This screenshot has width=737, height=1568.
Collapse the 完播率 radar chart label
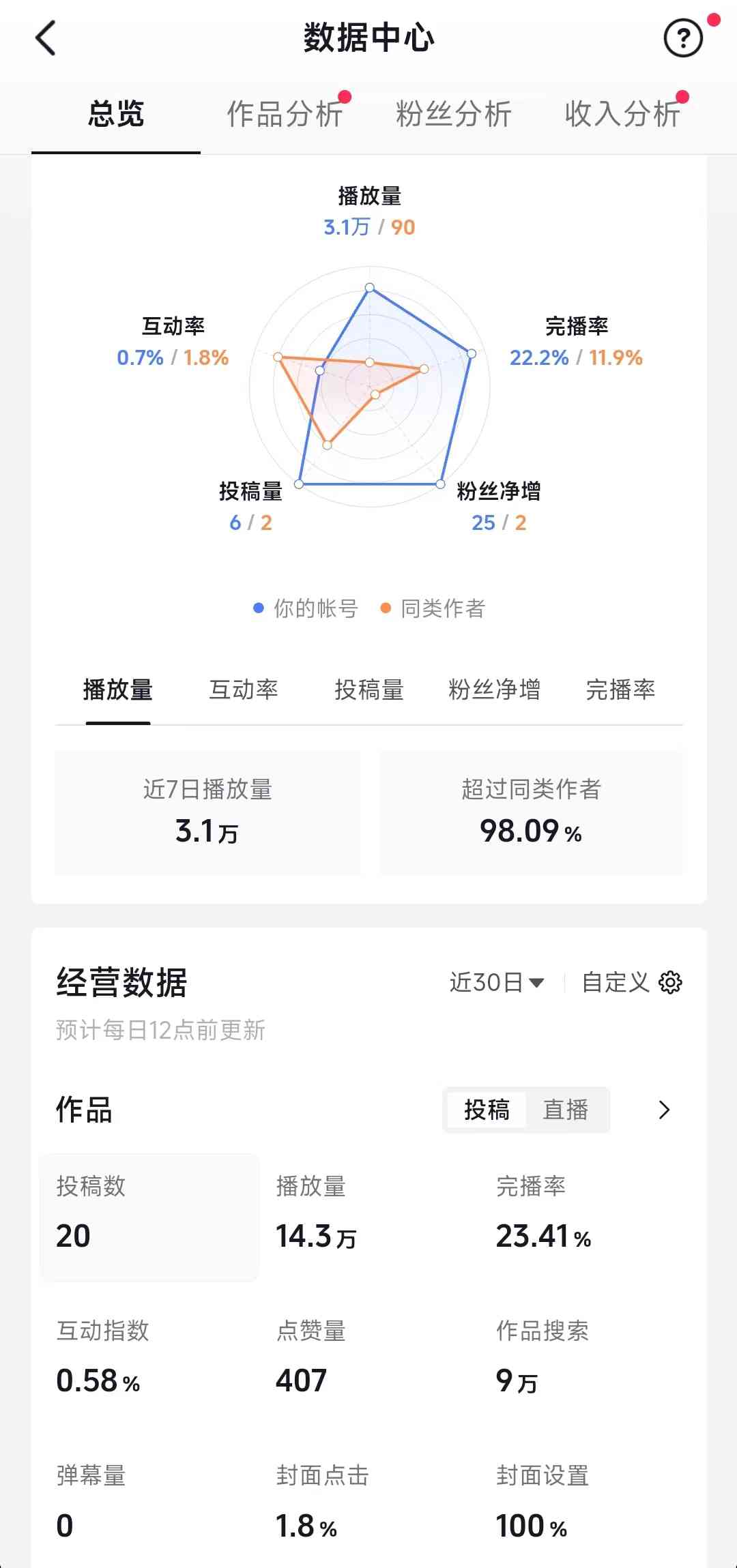coord(575,326)
